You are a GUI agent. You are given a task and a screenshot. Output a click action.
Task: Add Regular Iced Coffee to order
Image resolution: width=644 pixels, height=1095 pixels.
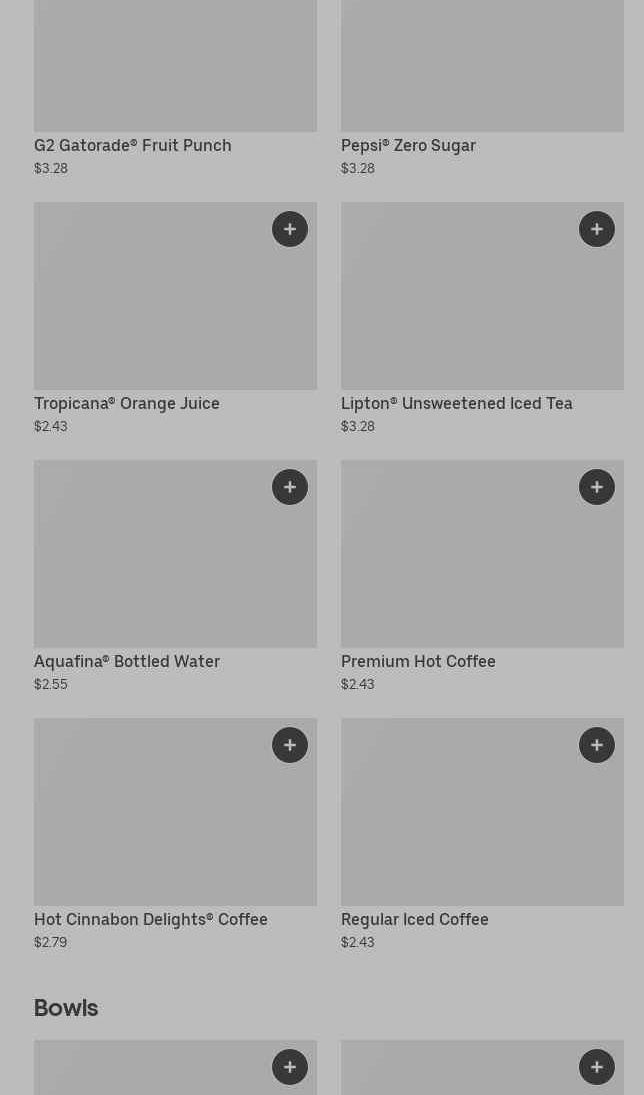597,745
